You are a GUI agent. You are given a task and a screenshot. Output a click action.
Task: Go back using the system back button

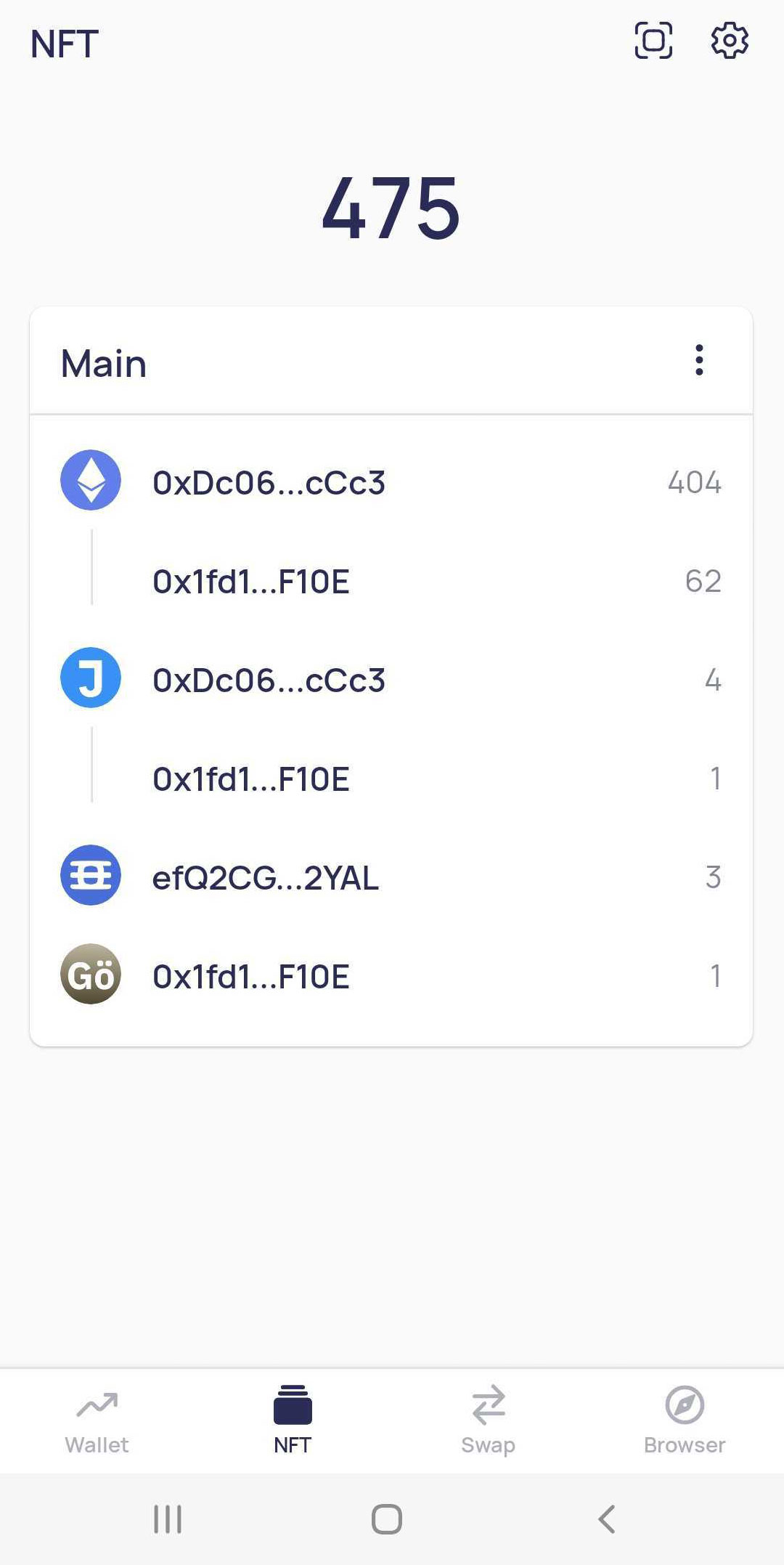[x=607, y=1519]
